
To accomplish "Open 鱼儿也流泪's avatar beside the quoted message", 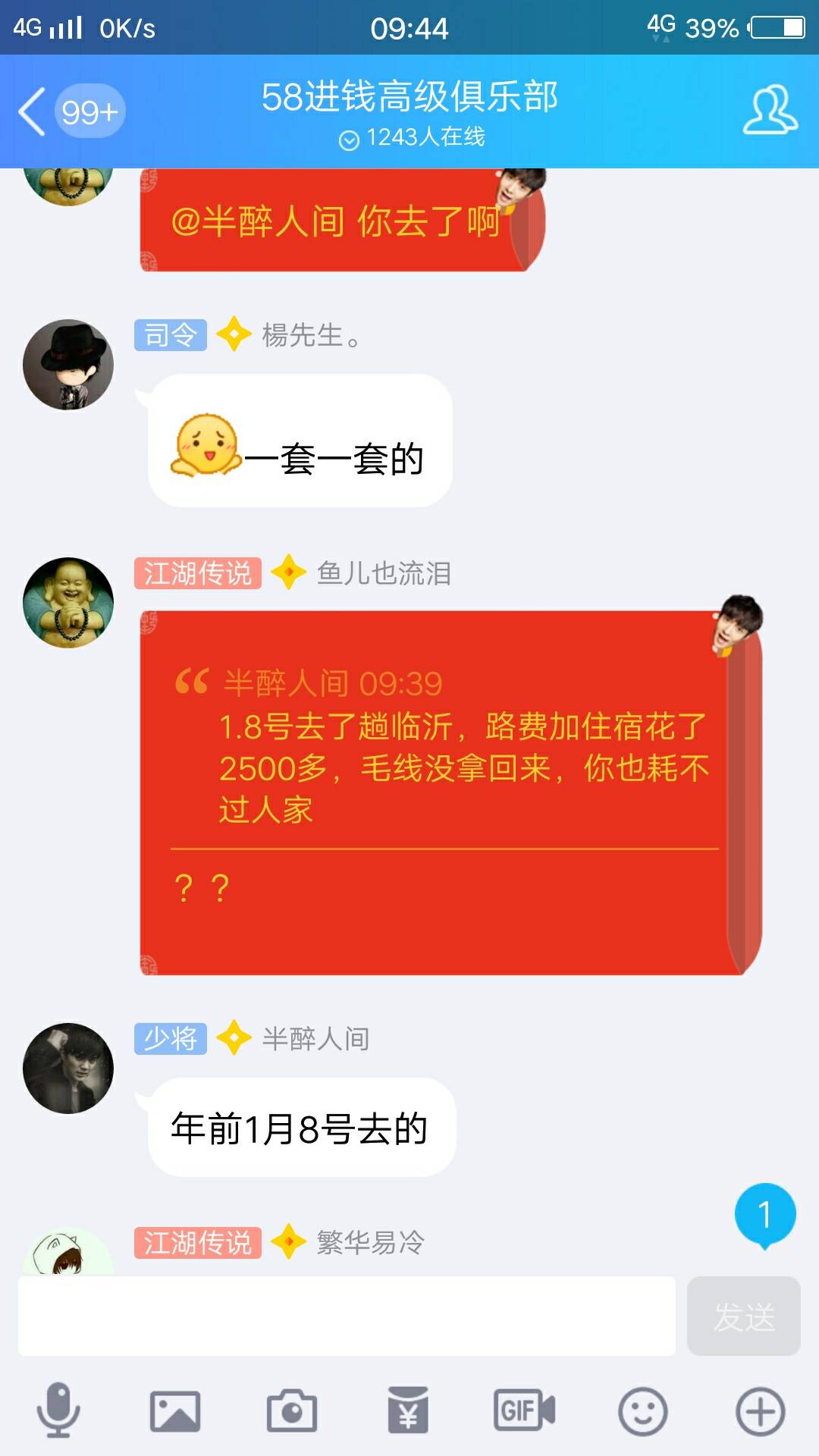I will click(68, 603).
